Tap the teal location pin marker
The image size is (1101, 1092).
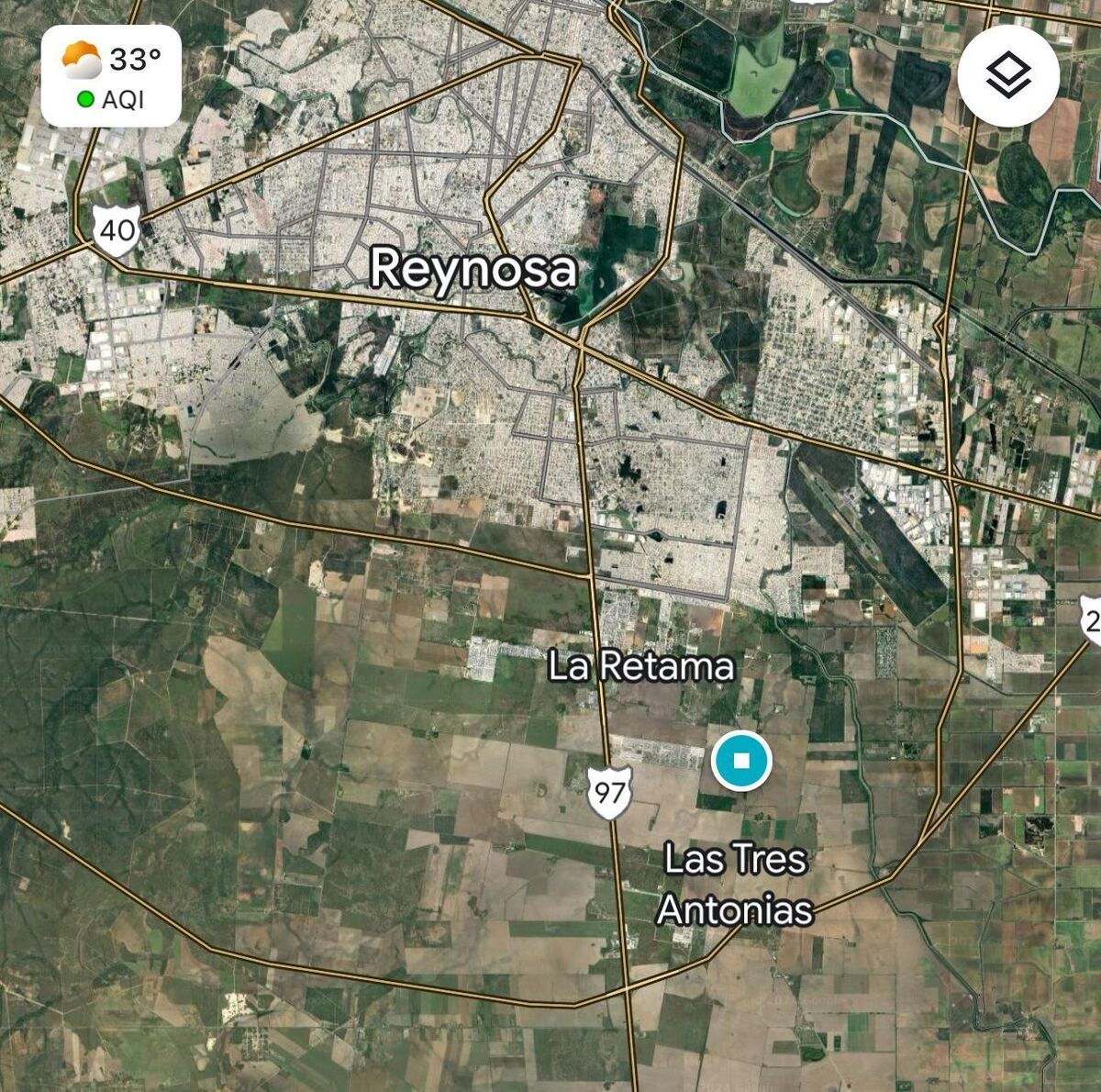[741, 760]
